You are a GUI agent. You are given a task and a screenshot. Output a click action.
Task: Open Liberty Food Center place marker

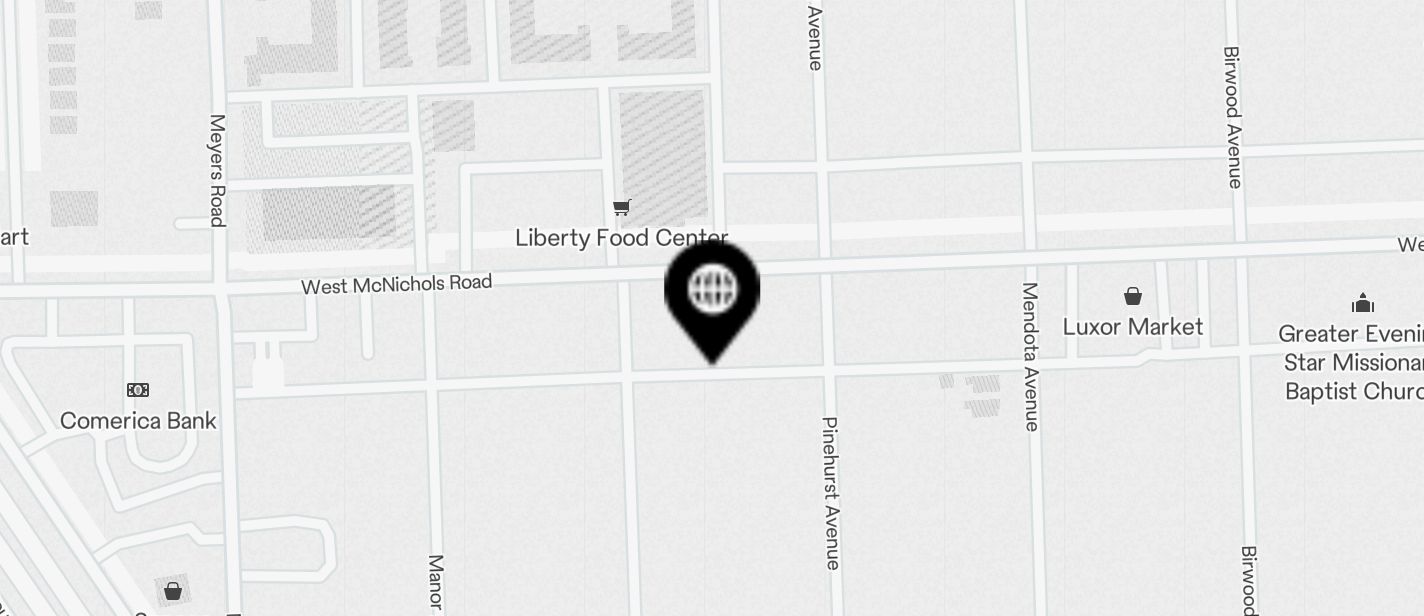point(622,209)
